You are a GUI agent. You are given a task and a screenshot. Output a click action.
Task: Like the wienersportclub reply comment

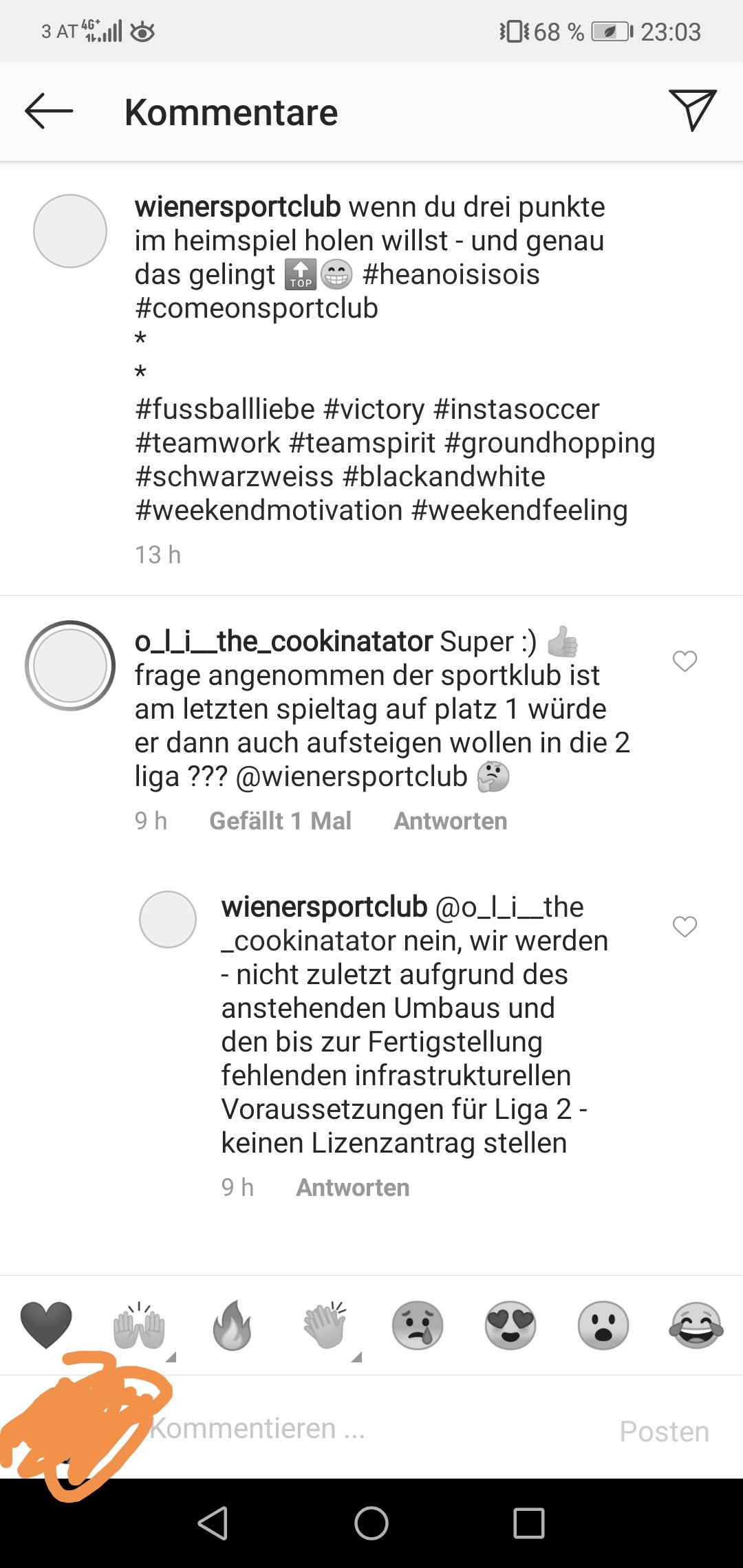685,926
